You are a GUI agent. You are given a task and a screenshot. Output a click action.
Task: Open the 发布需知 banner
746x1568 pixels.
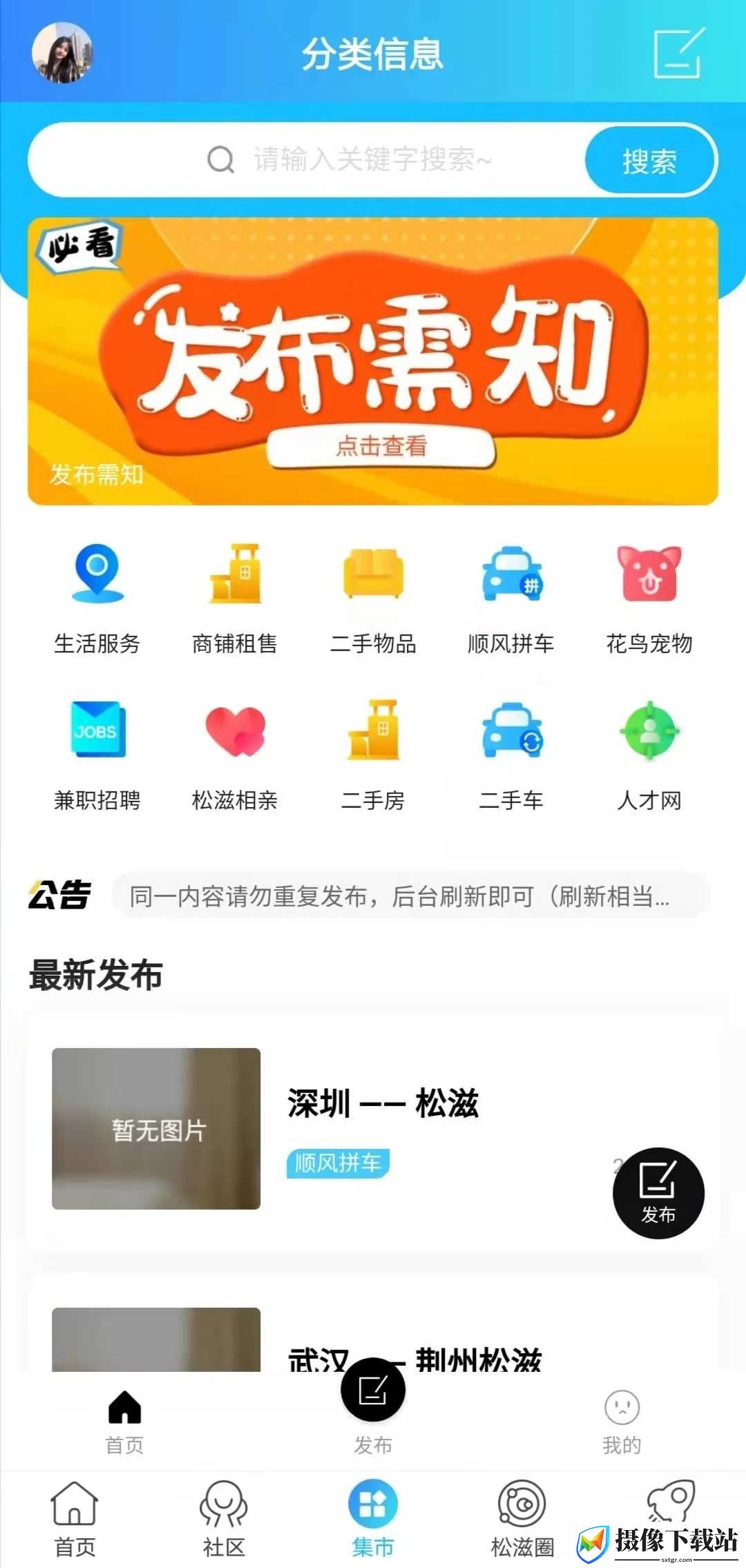tap(373, 362)
